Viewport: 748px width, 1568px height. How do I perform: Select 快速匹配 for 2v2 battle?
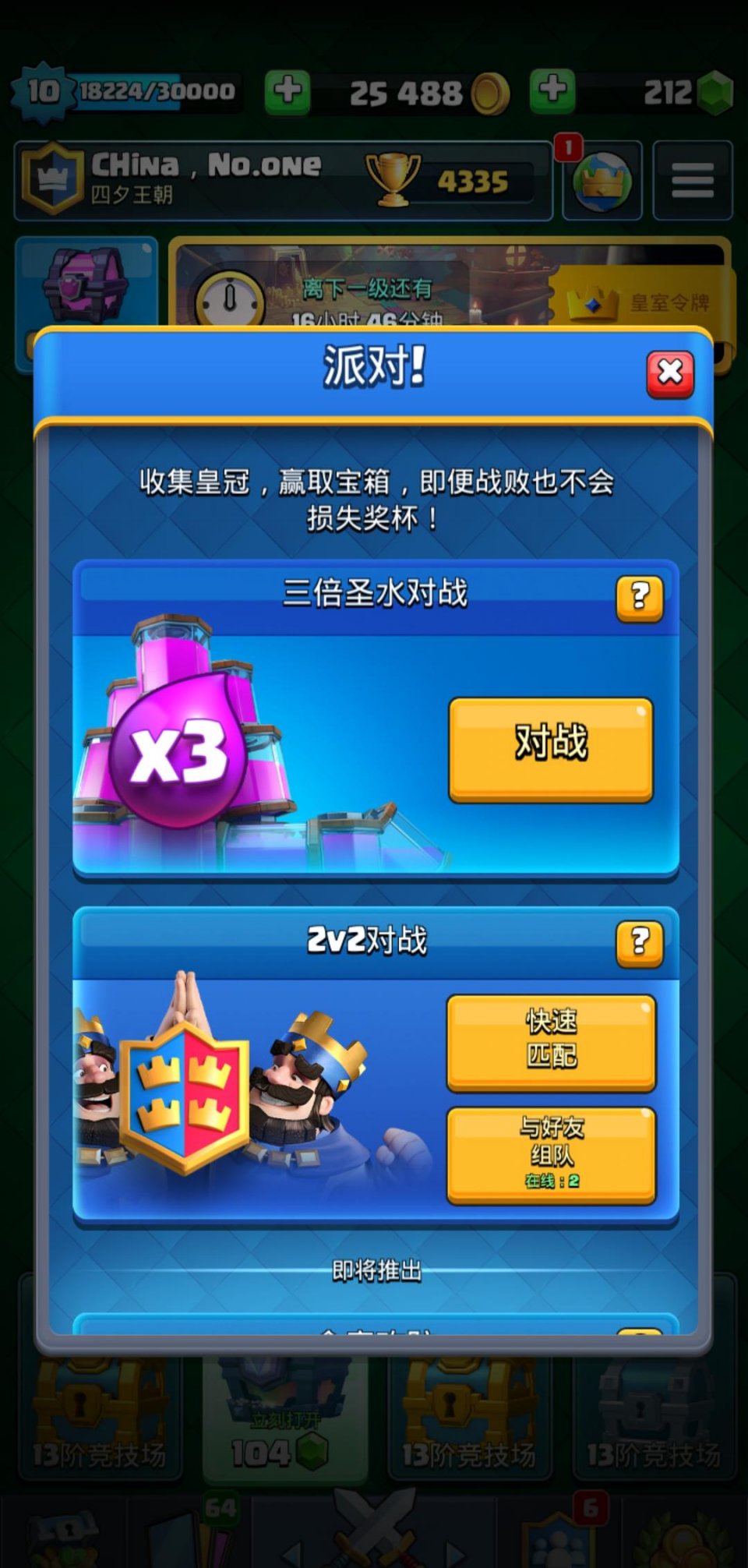point(551,1041)
